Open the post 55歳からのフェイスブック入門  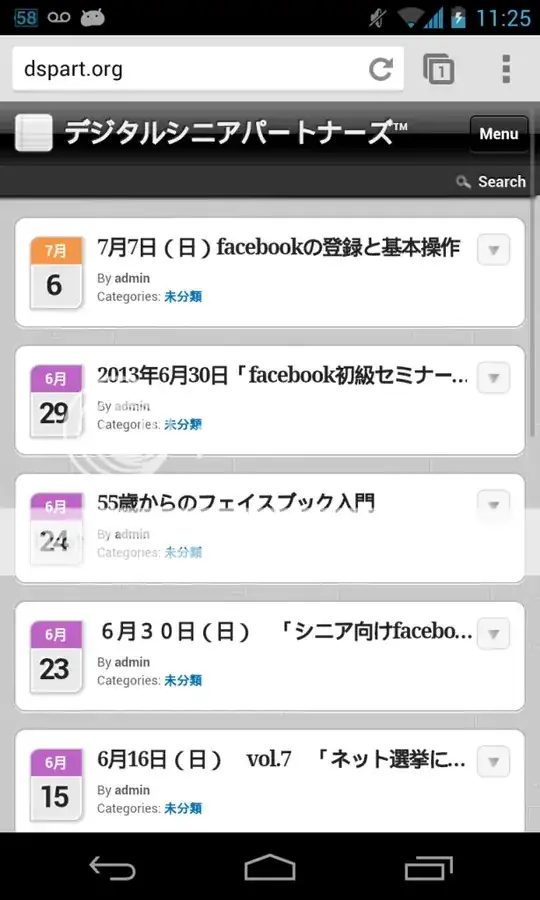(236, 503)
